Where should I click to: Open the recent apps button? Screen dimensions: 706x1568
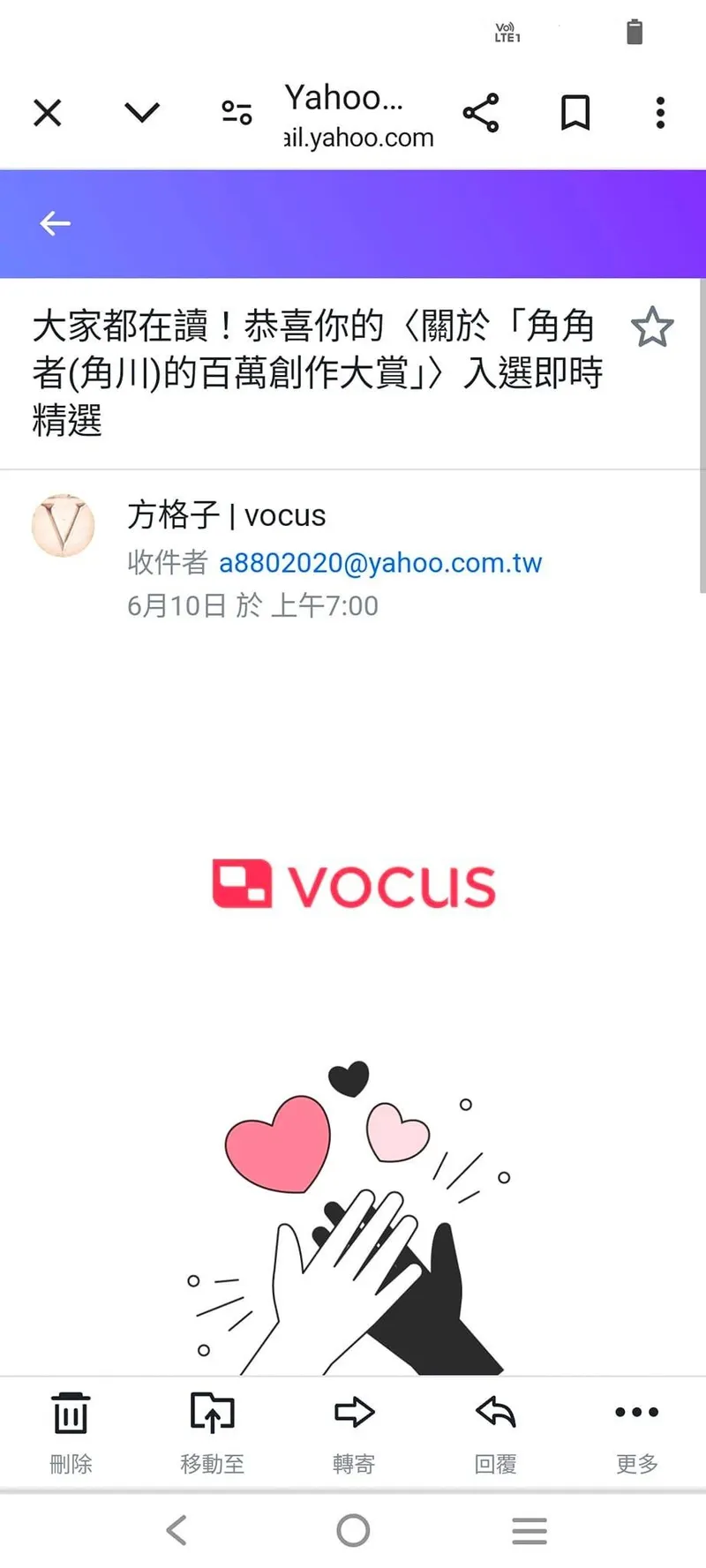pyautogui.click(x=529, y=1530)
